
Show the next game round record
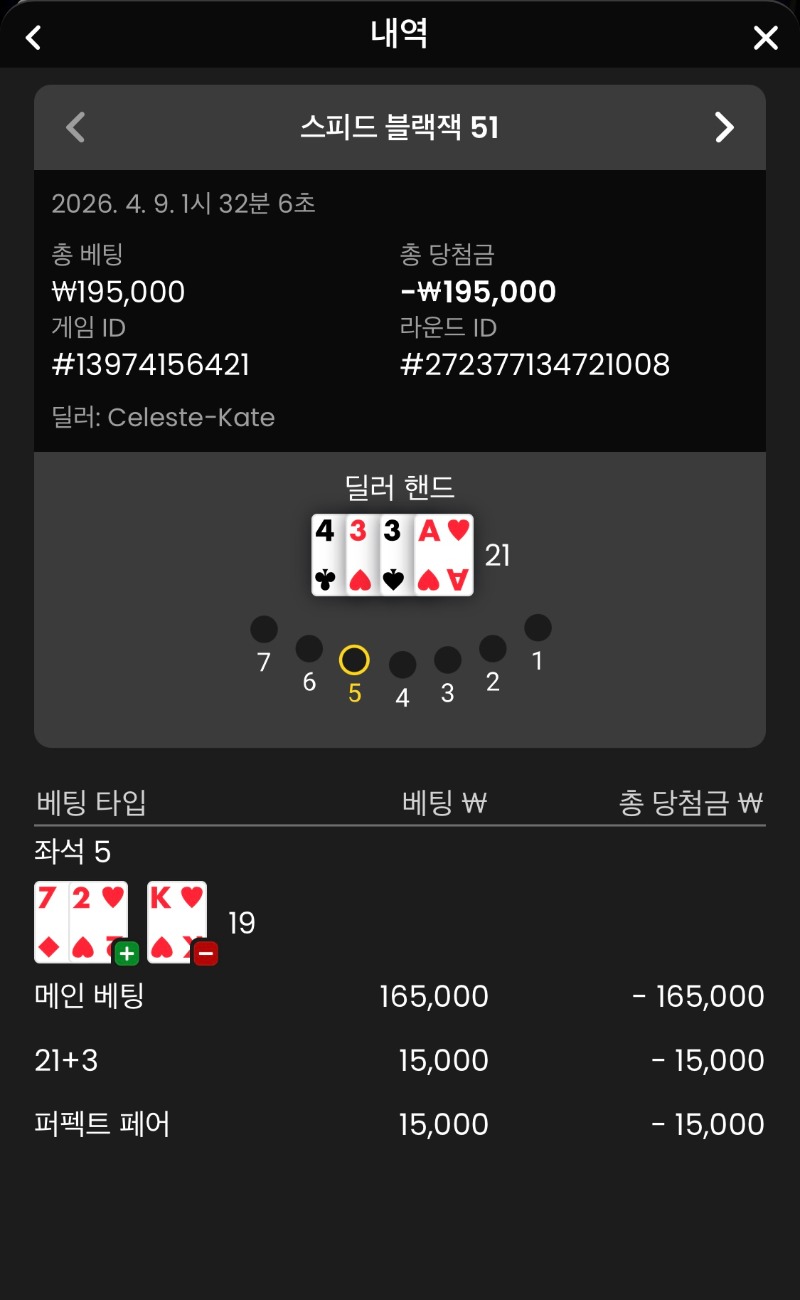click(x=724, y=127)
